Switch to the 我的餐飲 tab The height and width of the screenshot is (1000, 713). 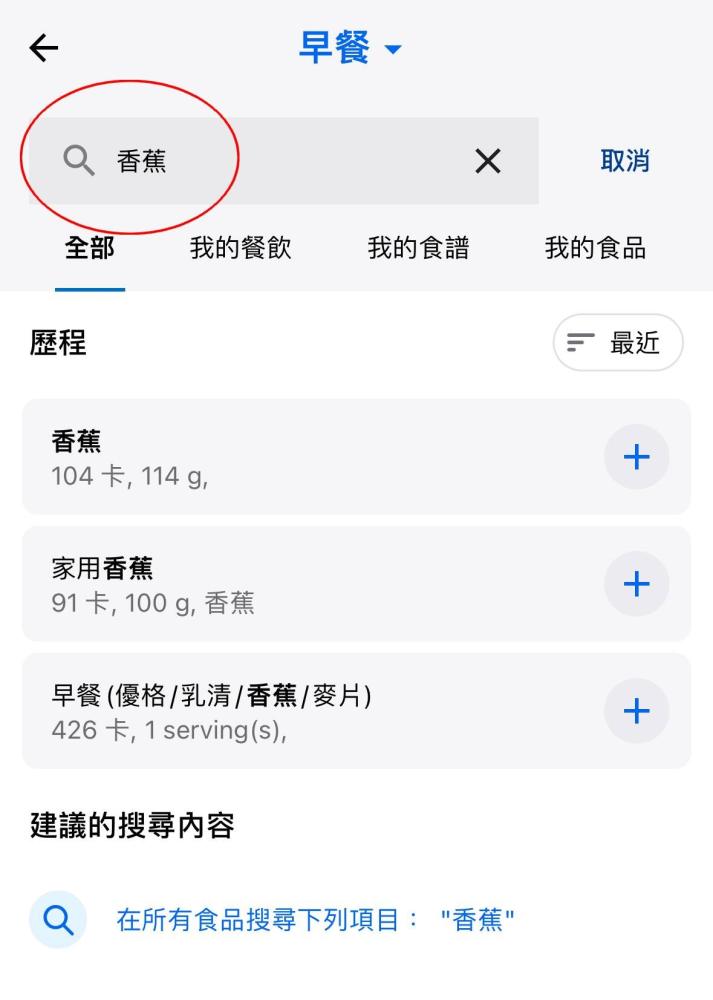pyautogui.click(x=240, y=248)
